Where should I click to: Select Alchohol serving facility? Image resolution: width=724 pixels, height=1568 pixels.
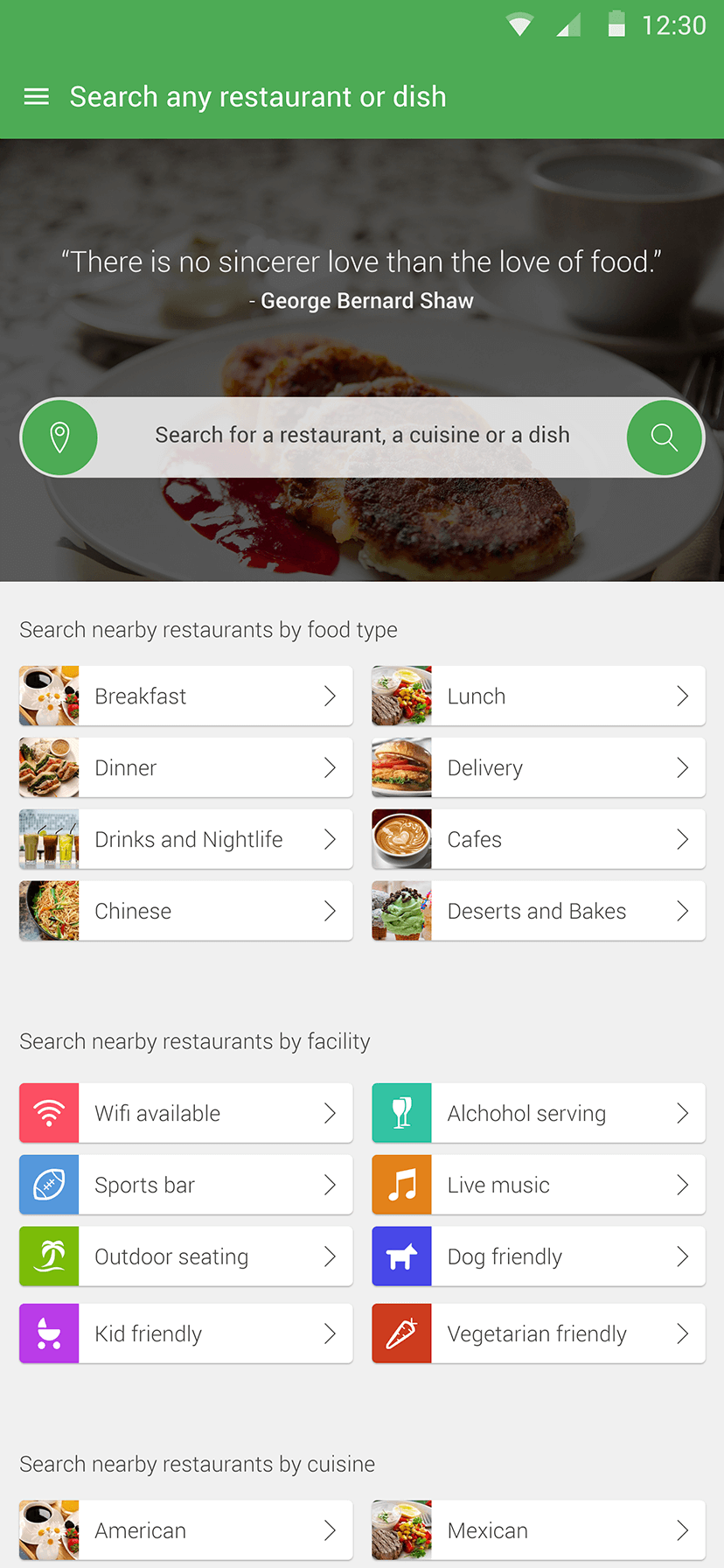(x=539, y=1113)
